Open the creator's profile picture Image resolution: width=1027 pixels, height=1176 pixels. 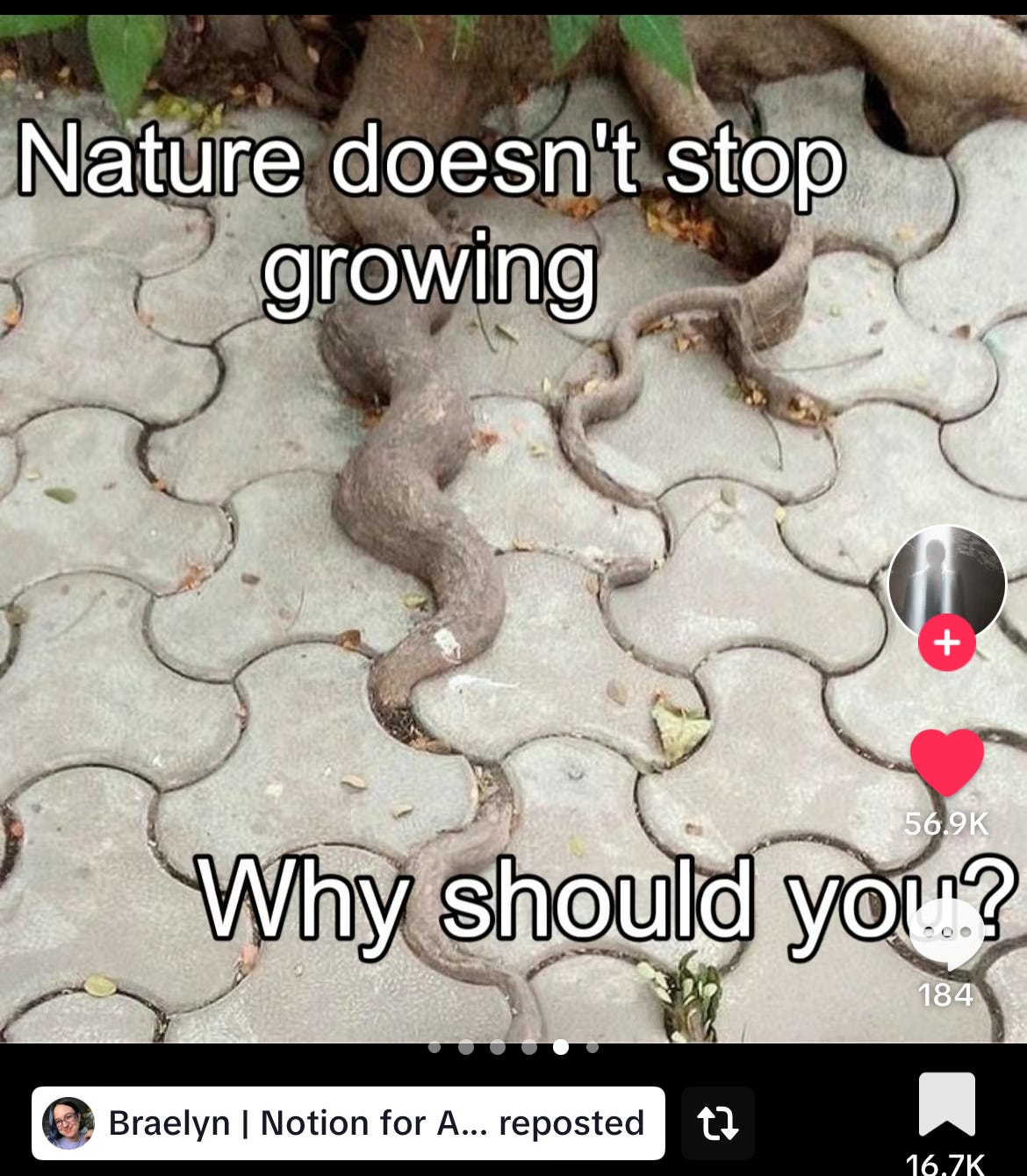pyautogui.click(x=946, y=584)
